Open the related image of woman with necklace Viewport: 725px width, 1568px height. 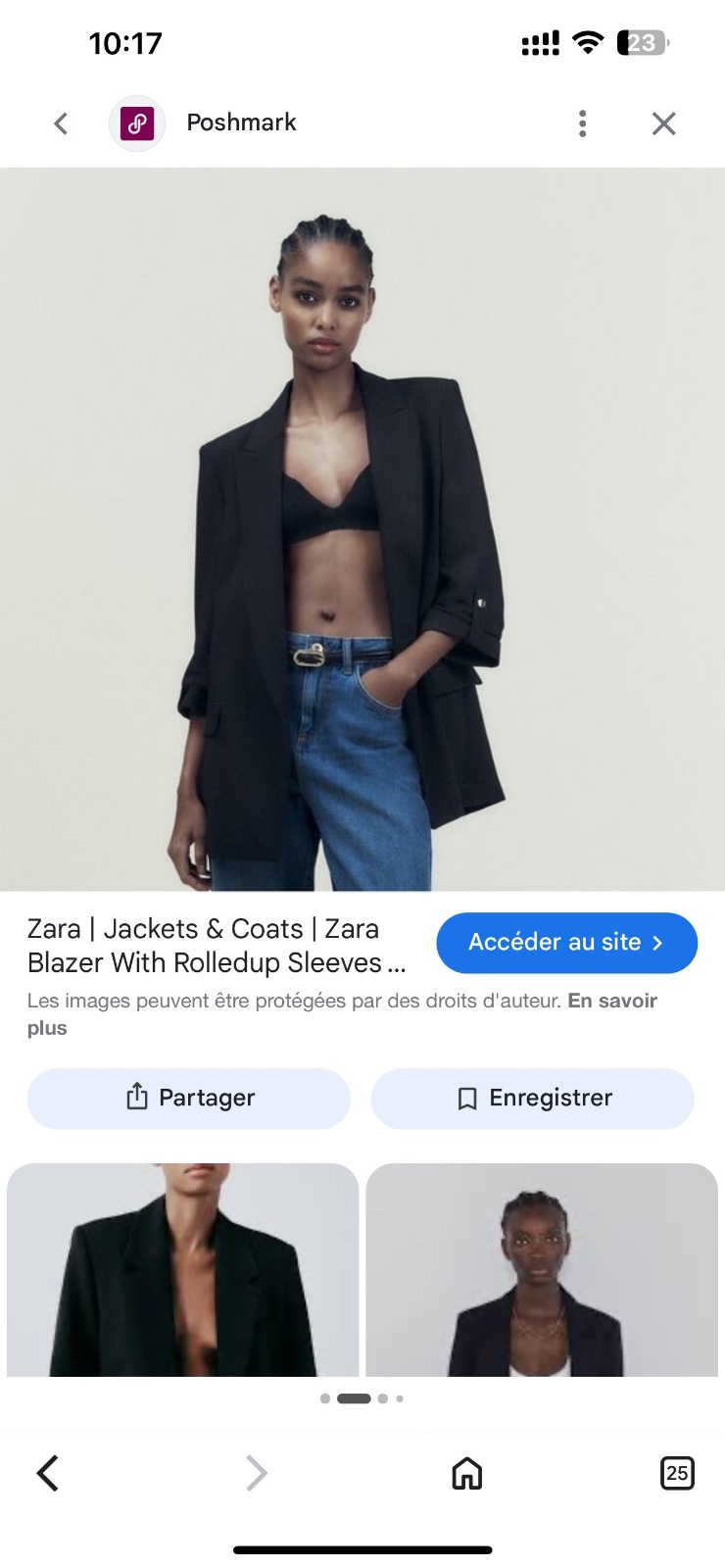[x=542, y=1270]
